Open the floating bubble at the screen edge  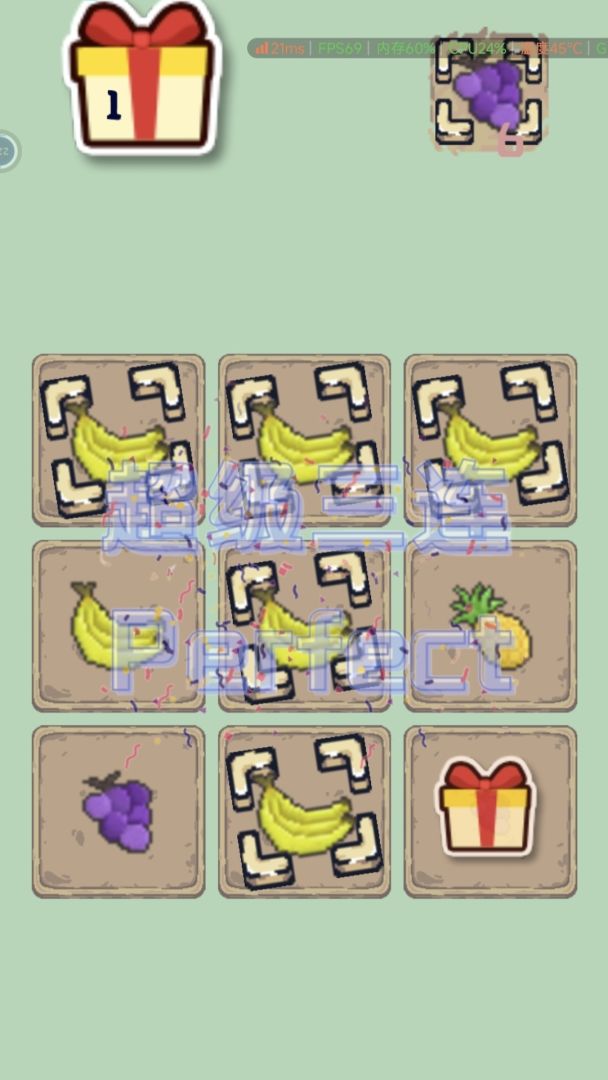(x=6, y=151)
